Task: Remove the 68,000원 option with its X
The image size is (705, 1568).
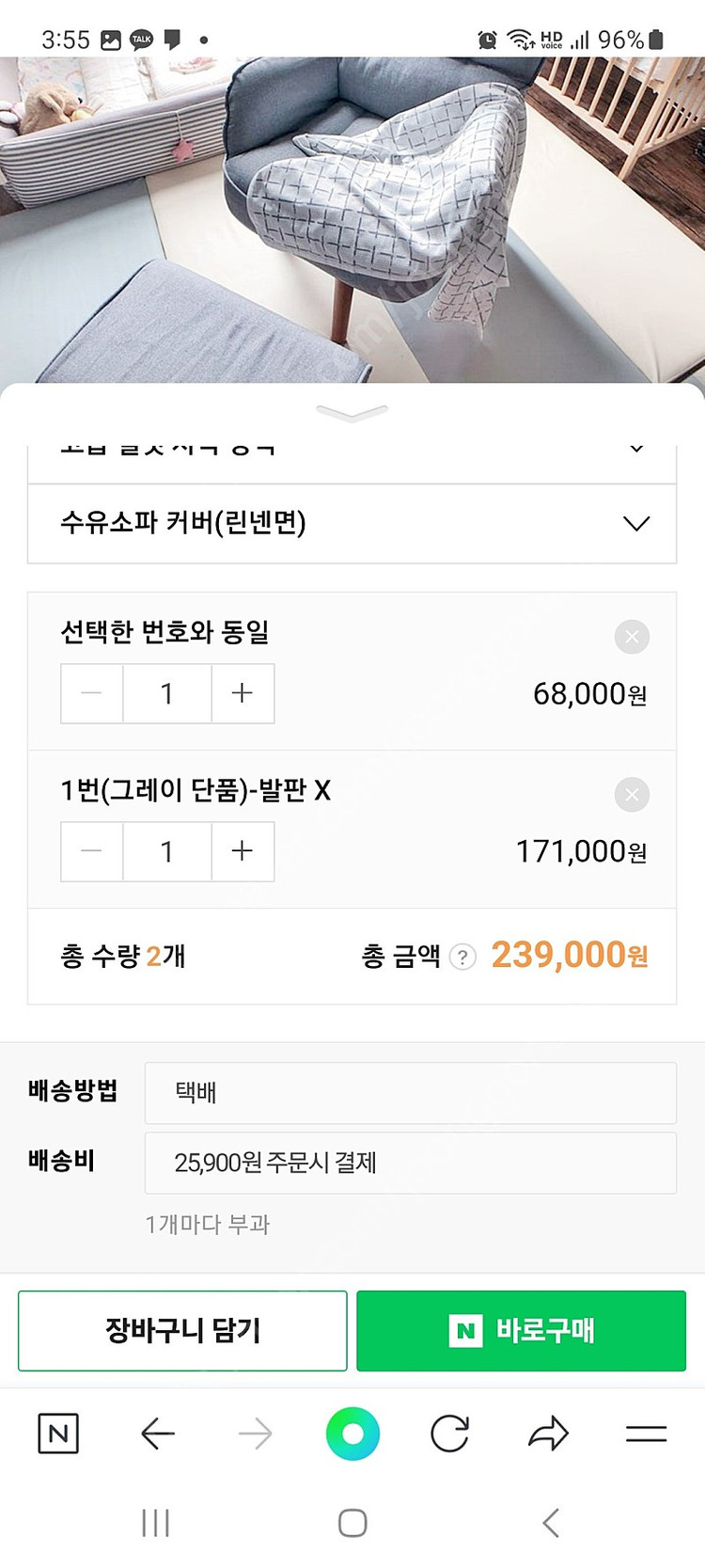Action: [631, 637]
